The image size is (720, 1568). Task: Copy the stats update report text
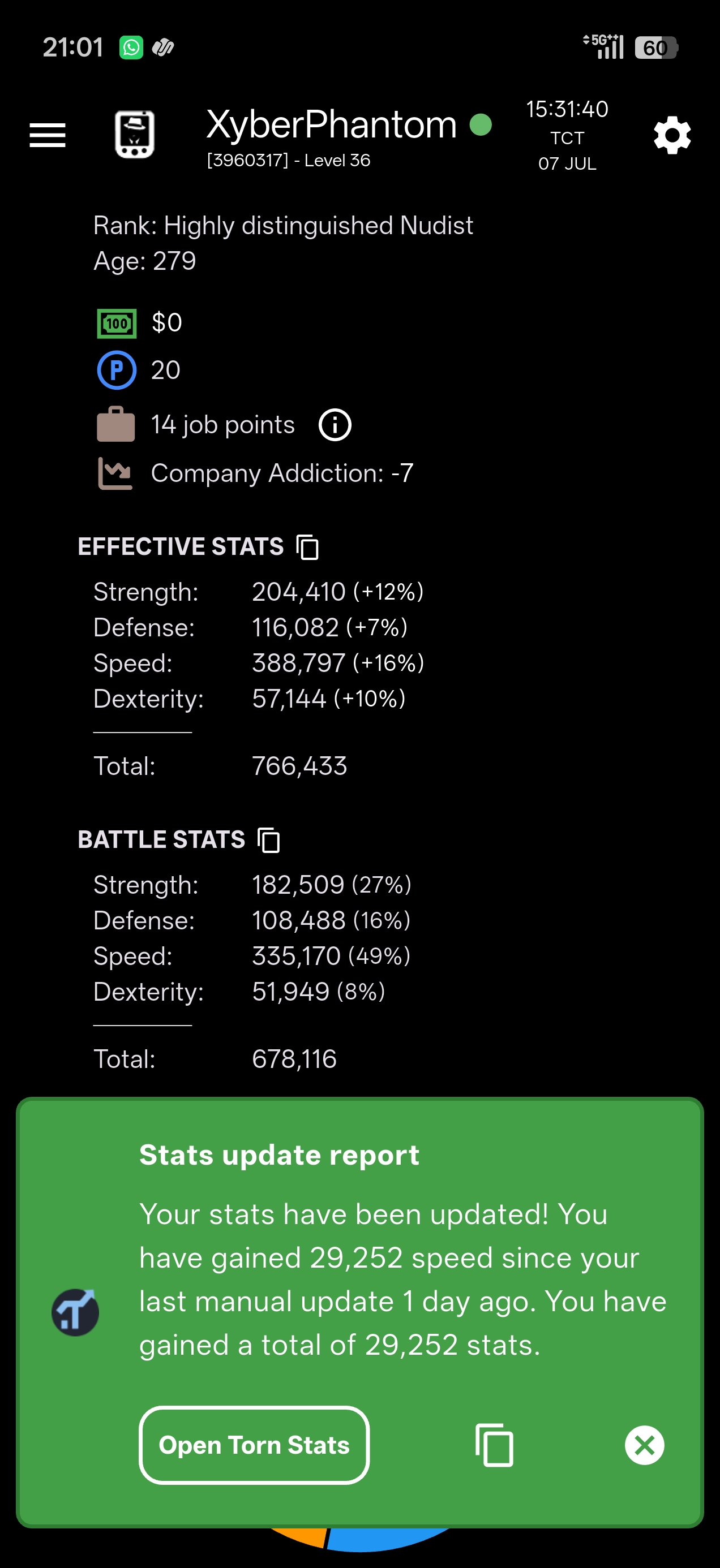pos(494,1445)
